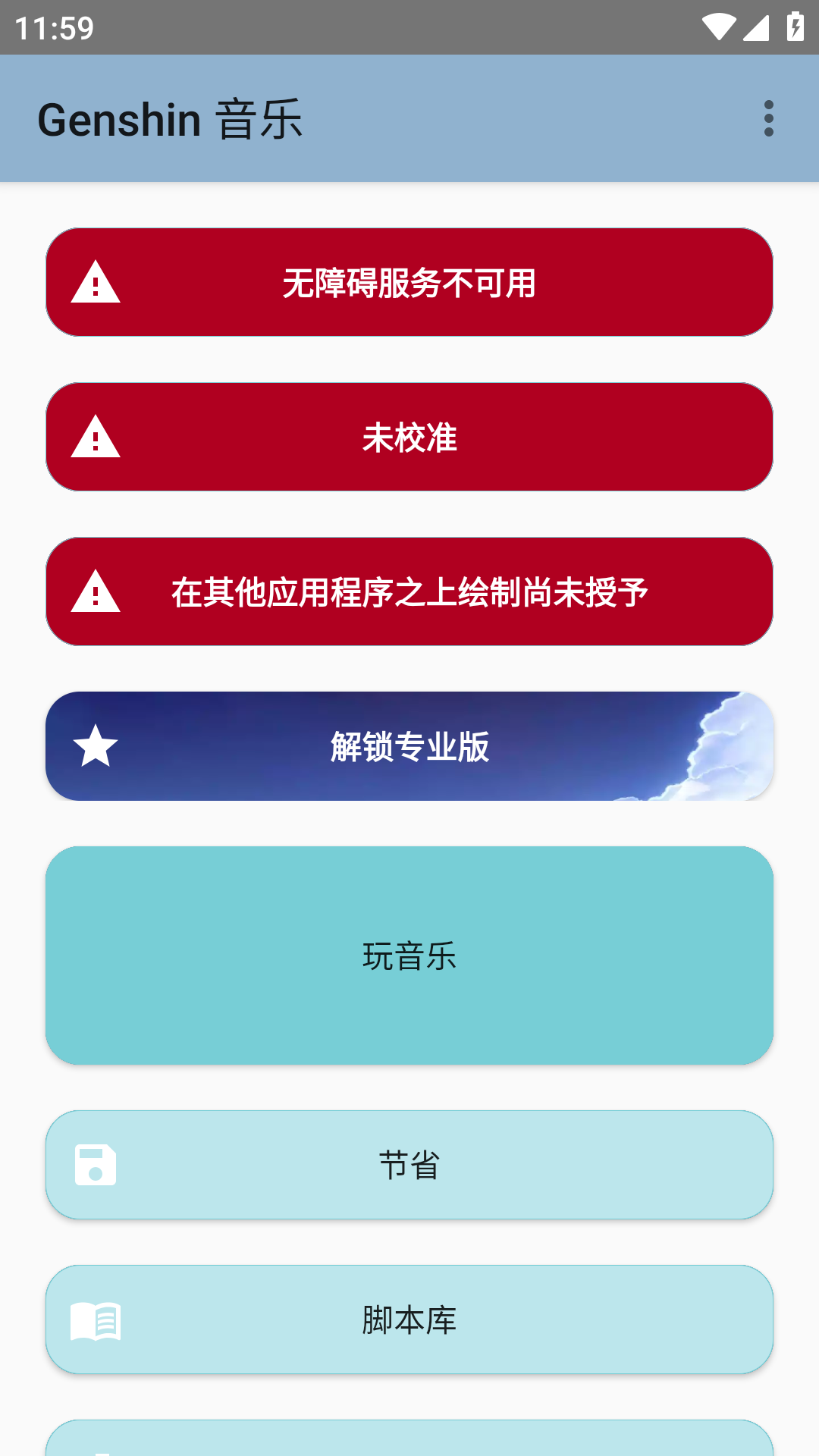Tap the 无障碍服务不可用 warning button
Screen dimensions: 819x1456
(409, 282)
